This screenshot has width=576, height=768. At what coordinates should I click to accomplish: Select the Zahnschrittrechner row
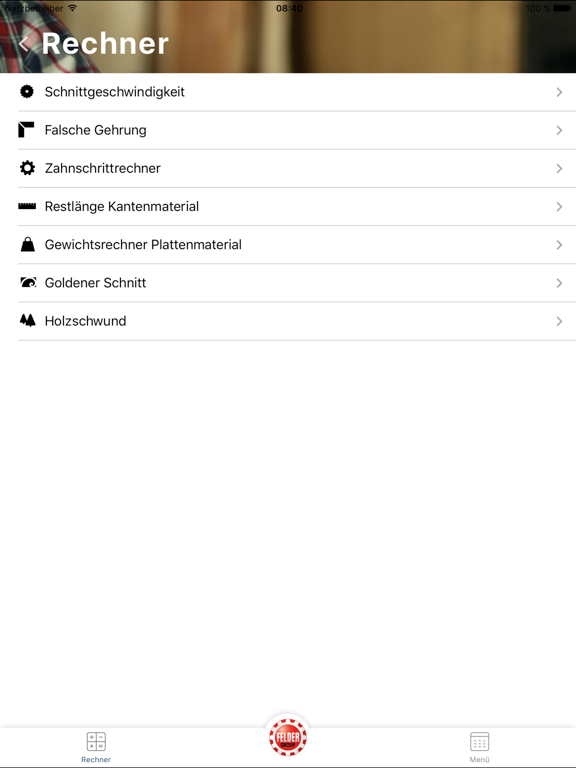tap(288, 168)
